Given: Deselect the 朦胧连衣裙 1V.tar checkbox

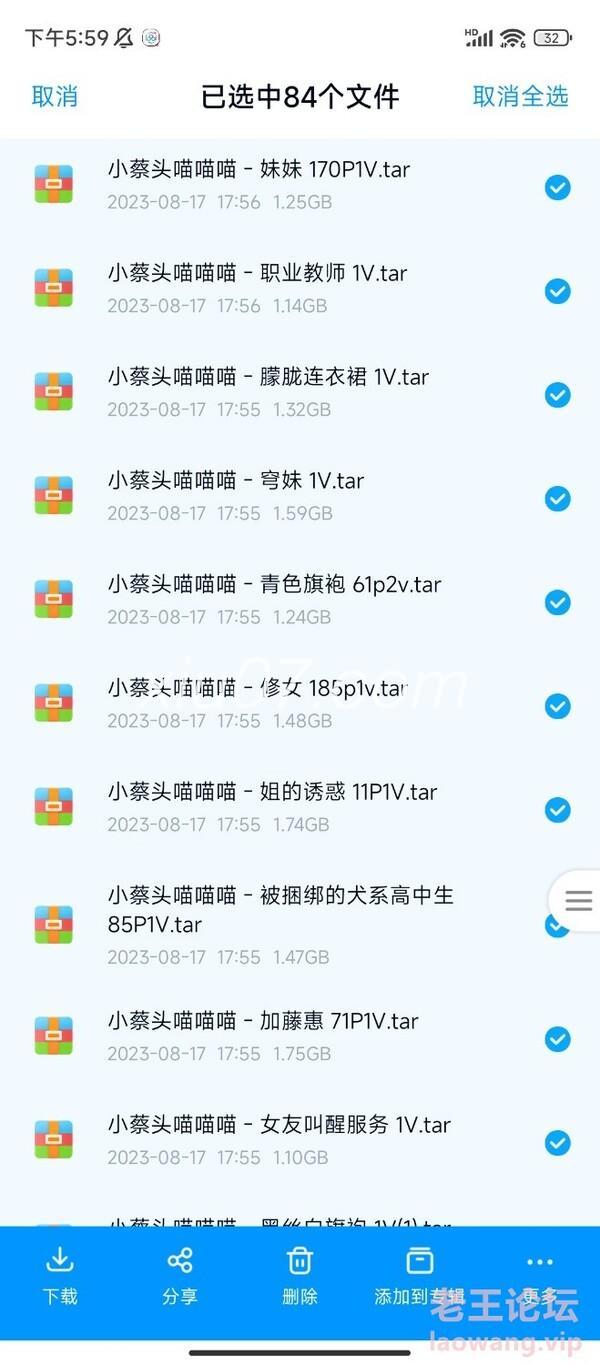Looking at the screenshot, I should [x=557, y=395].
